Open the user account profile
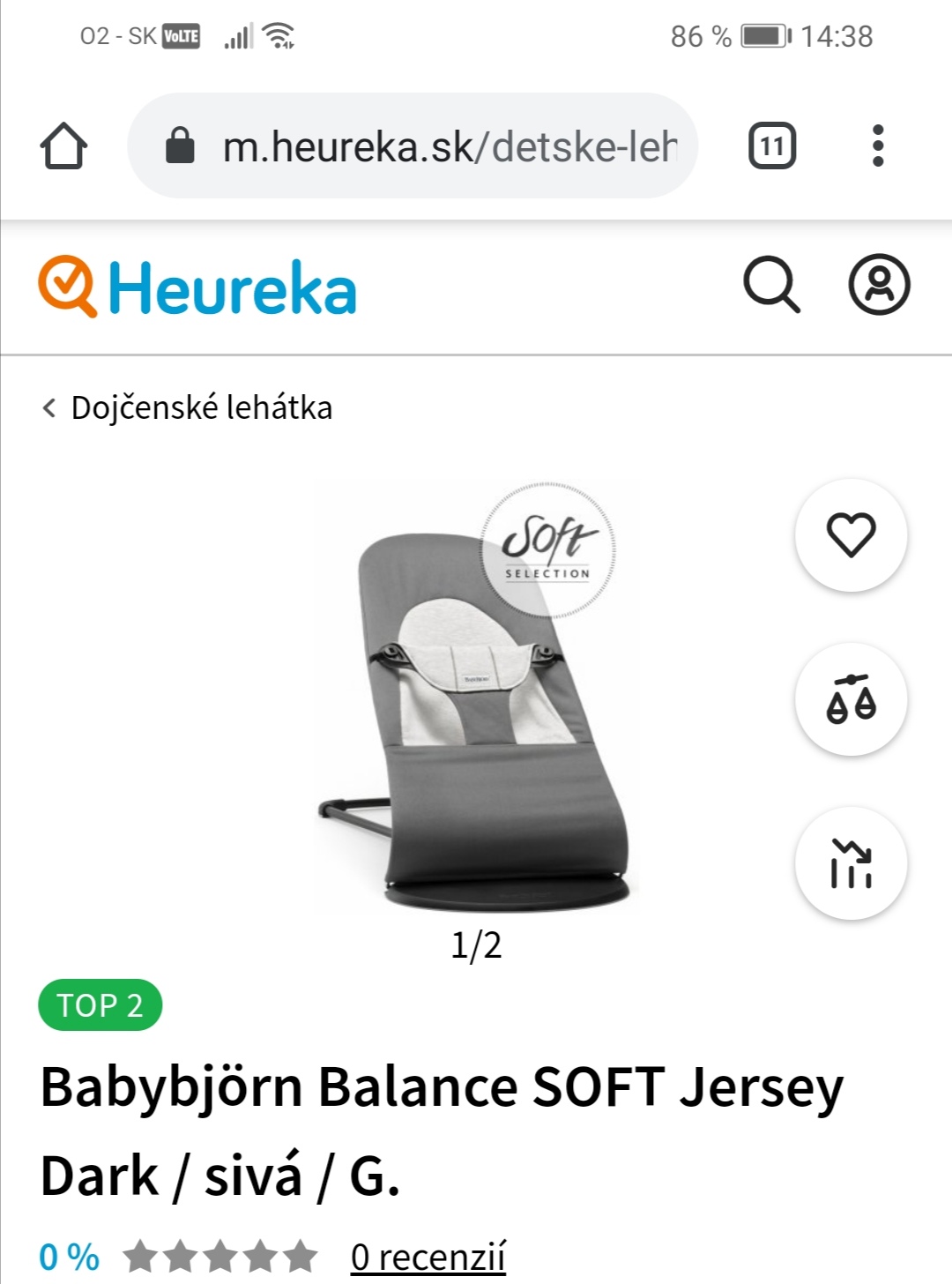 [x=879, y=285]
